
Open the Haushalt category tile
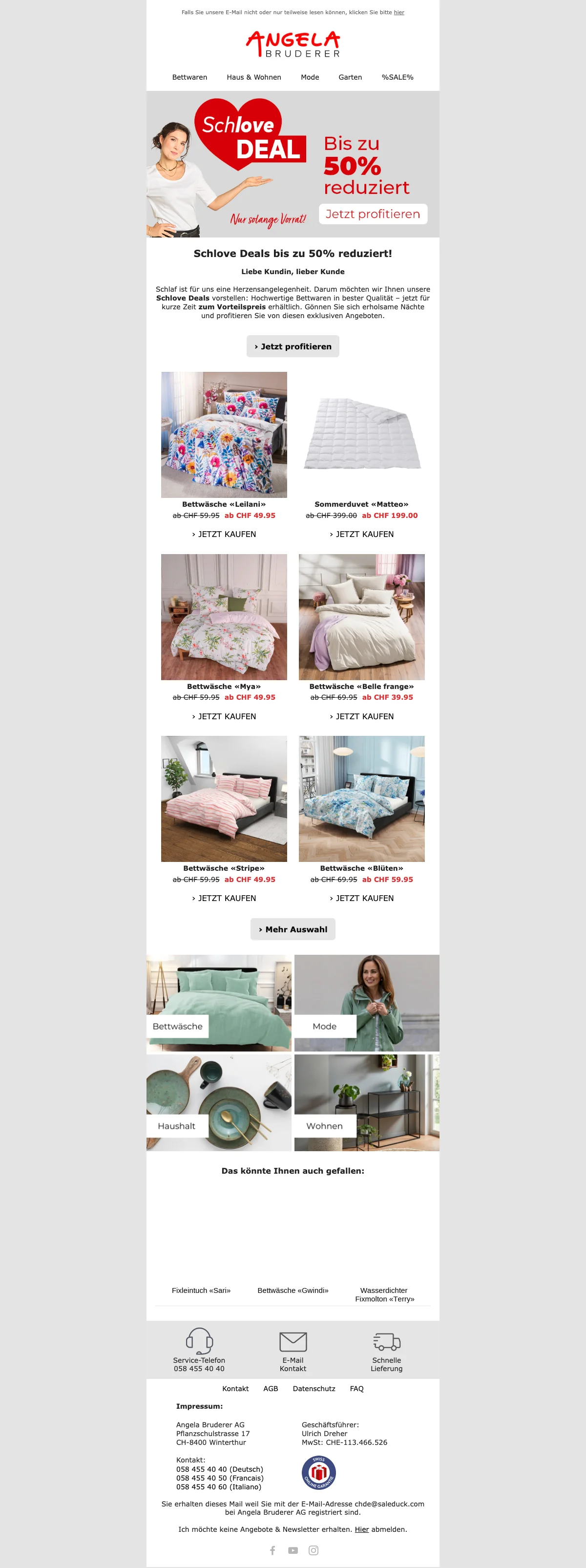pyautogui.click(x=218, y=1102)
